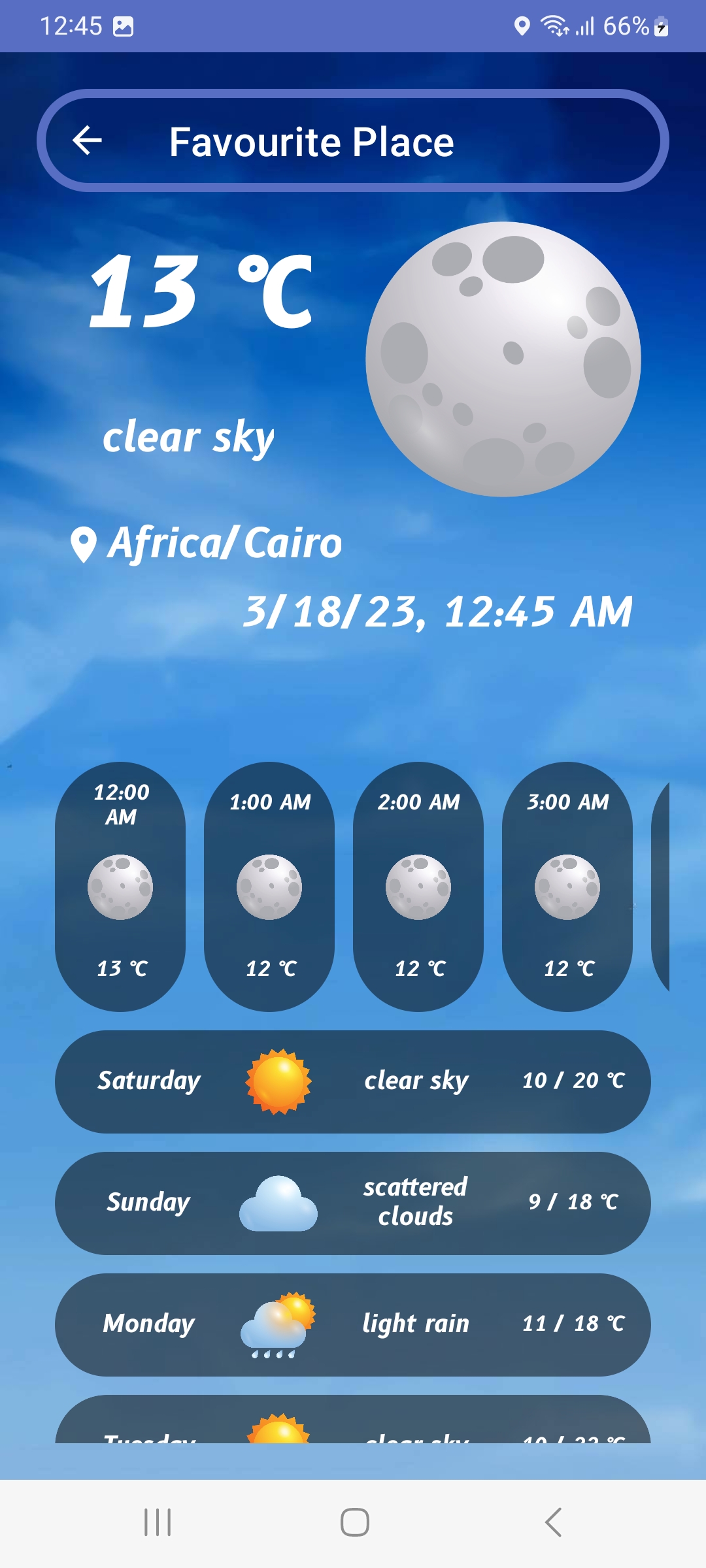This screenshot has height=1568, width=706.
Task: Tap the moon icon for 1:00 AM forecast
Action: (269, 885)
